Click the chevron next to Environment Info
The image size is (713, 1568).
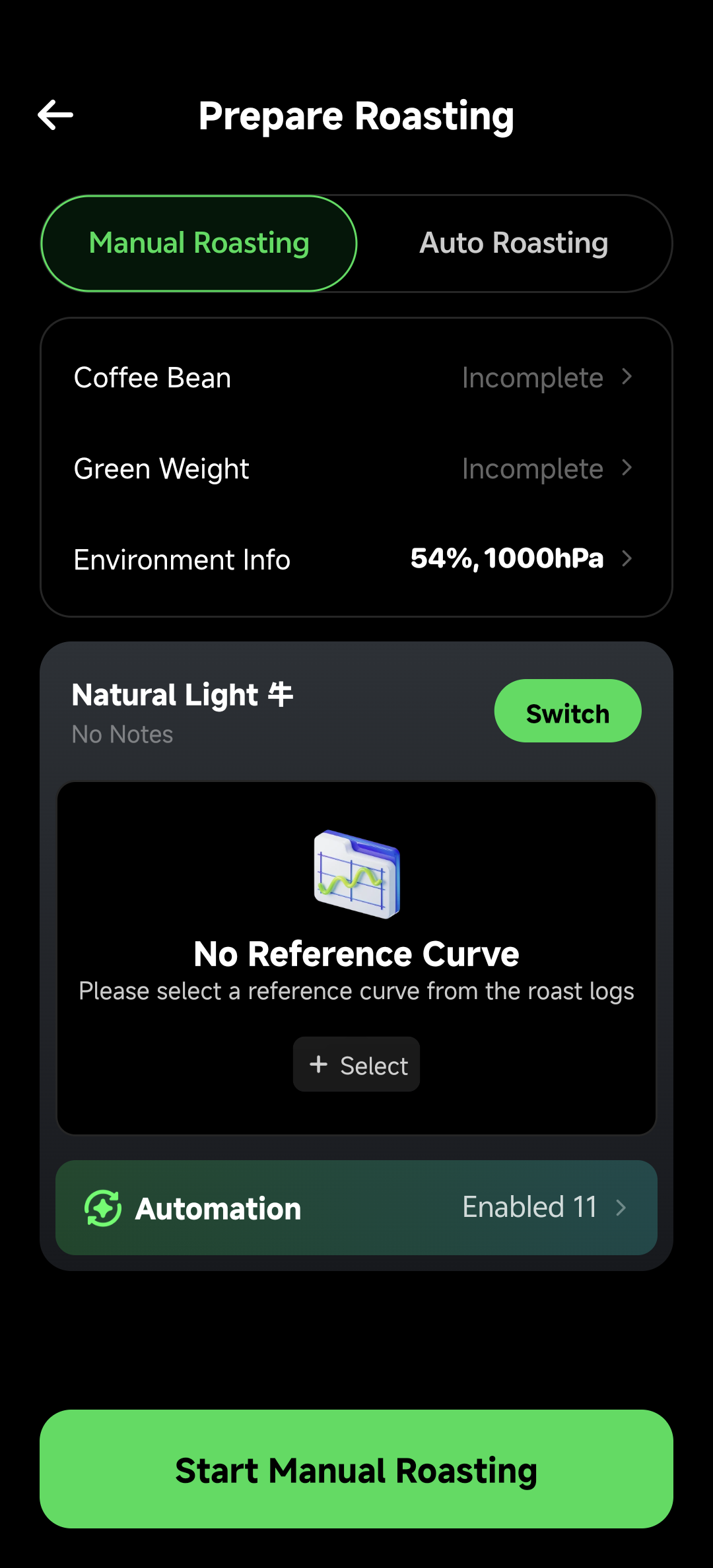click(626, 559)
